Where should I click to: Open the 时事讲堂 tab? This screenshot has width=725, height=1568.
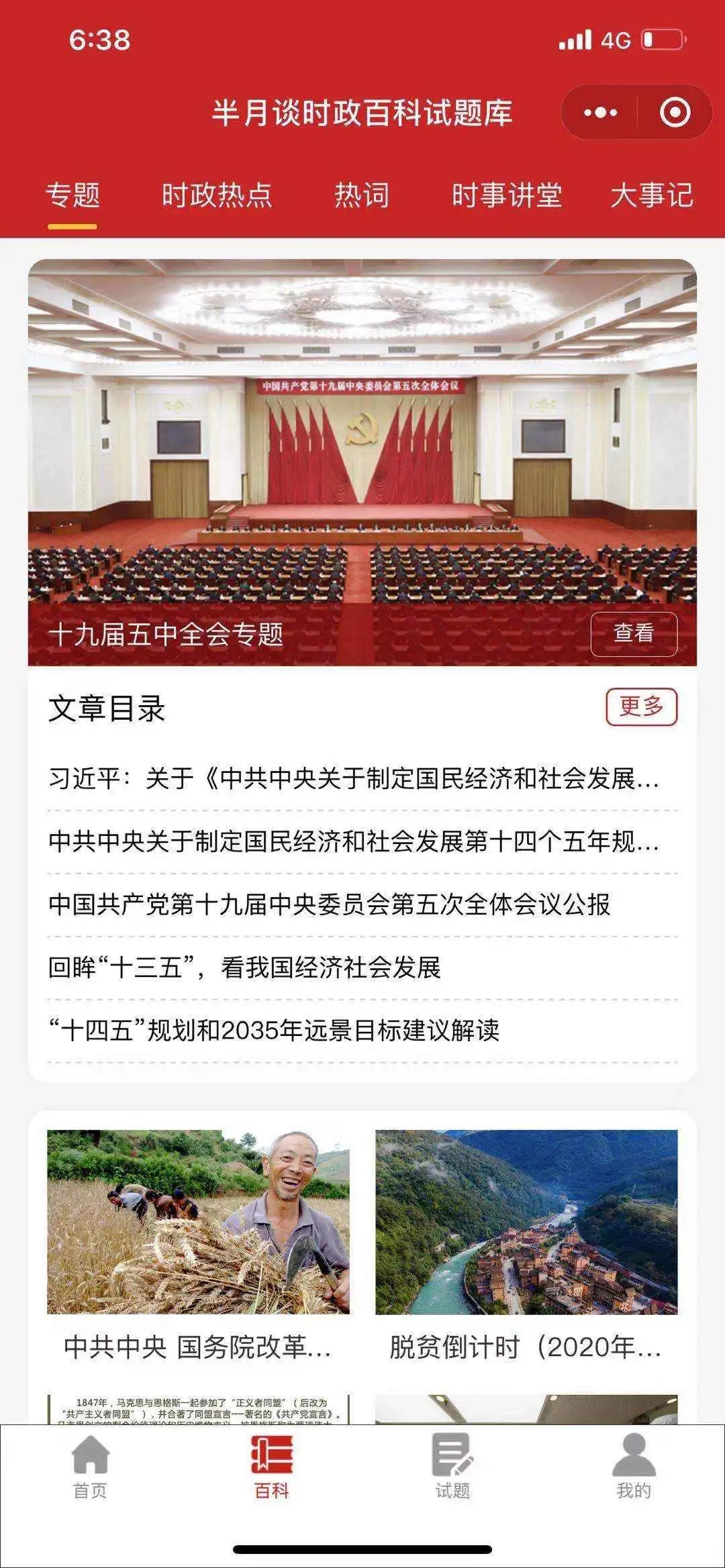coord(507,195)
